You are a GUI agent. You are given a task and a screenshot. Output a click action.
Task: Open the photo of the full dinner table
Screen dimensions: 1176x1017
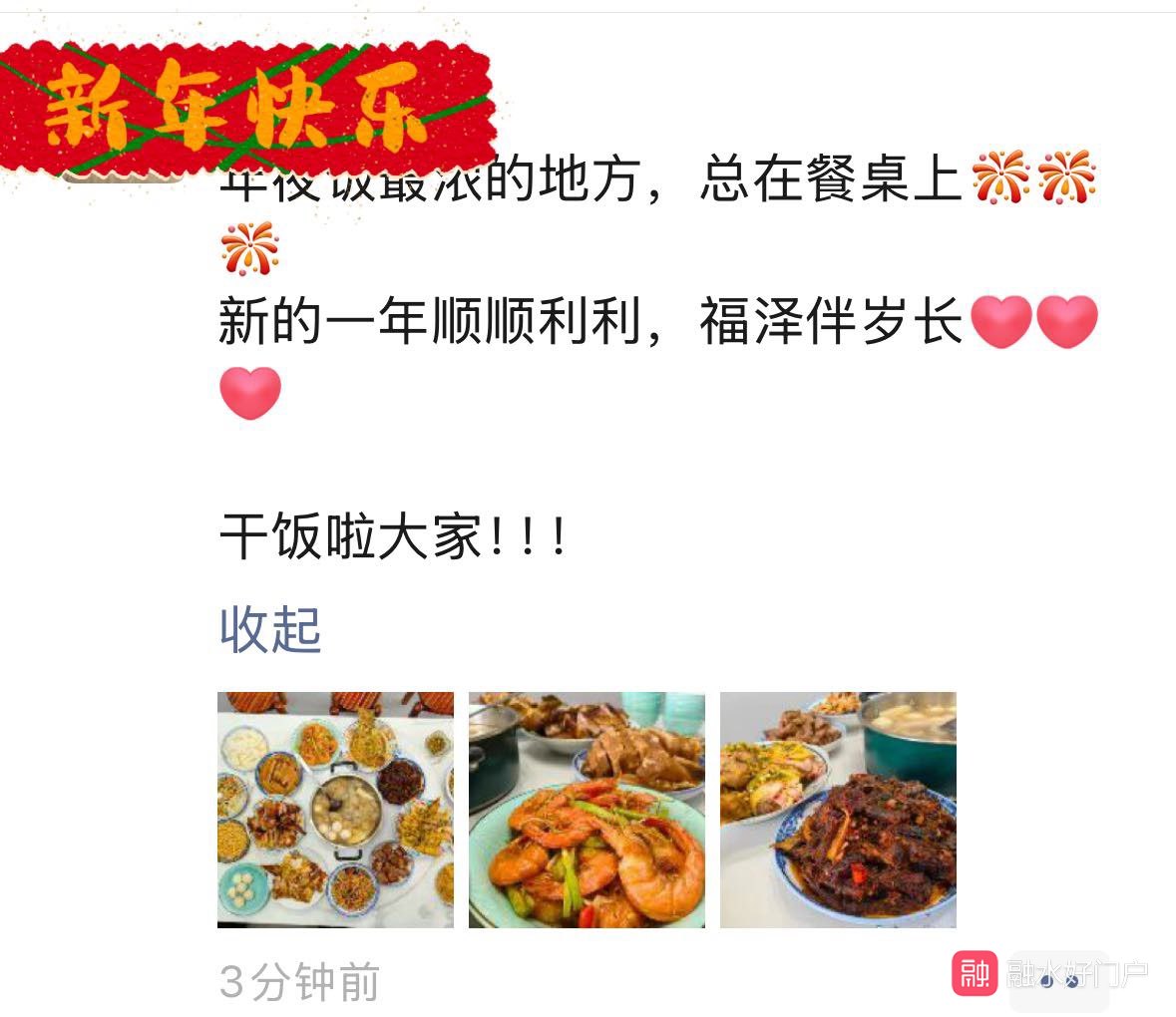point(335,810)
